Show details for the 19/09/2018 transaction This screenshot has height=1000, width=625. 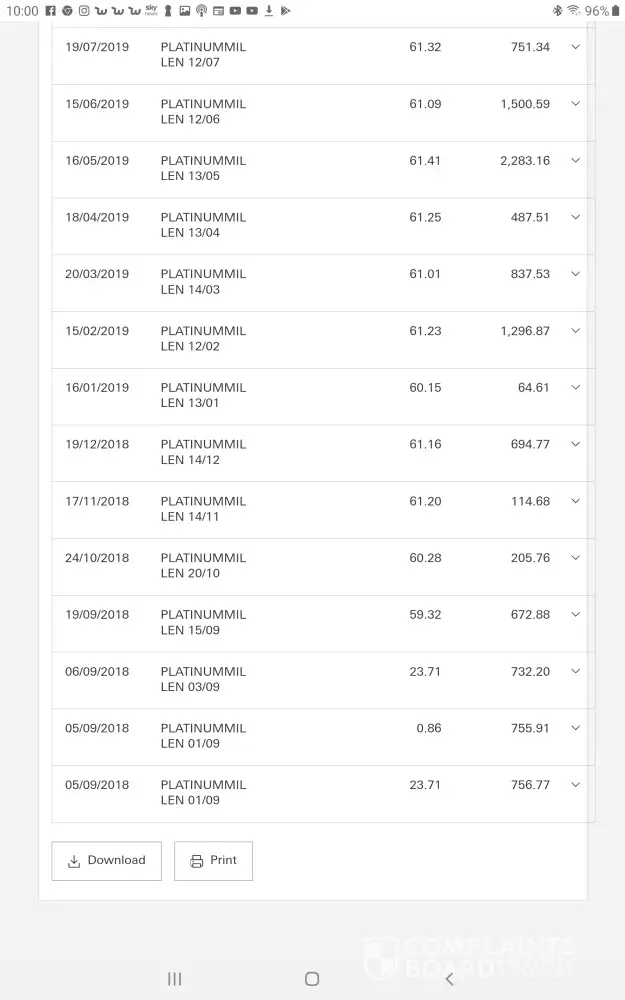tap(575, 615)
